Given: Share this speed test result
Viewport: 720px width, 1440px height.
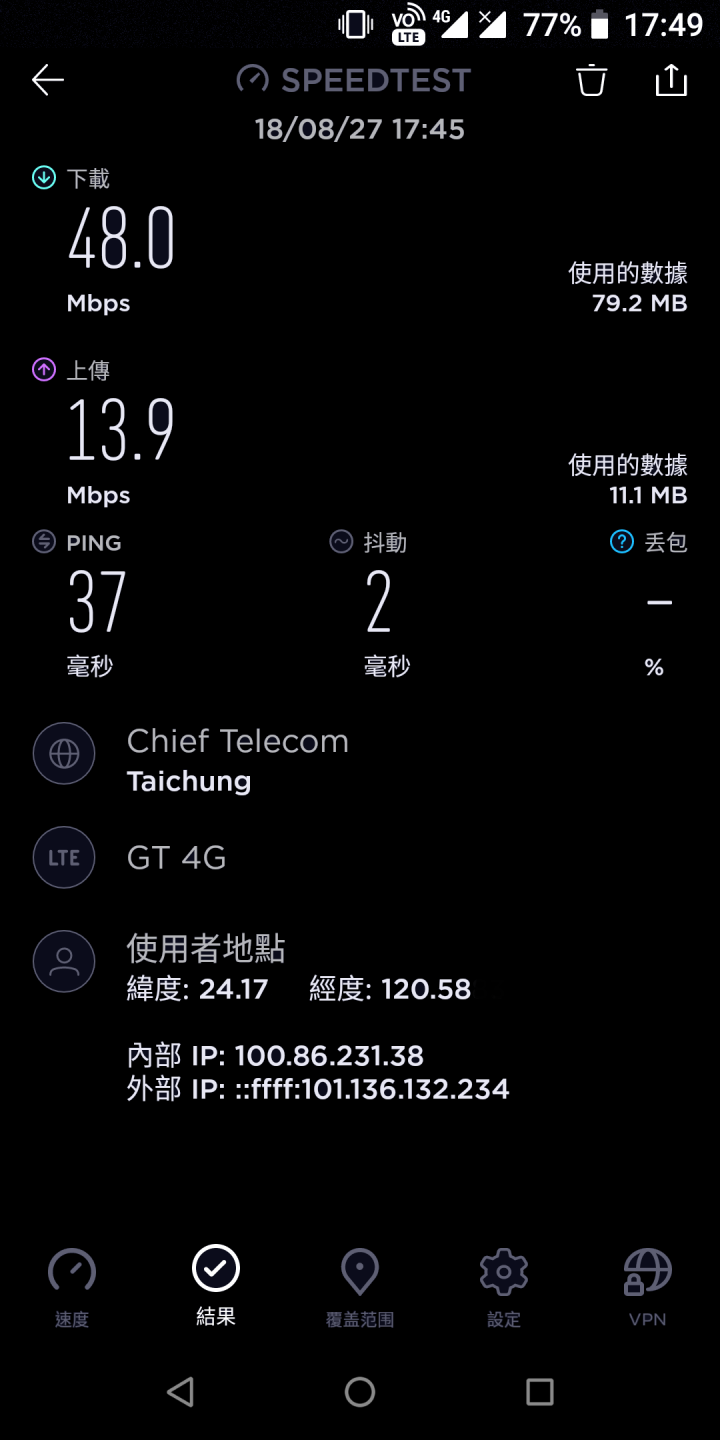Looking at the screenshot, I should (671, 81).
